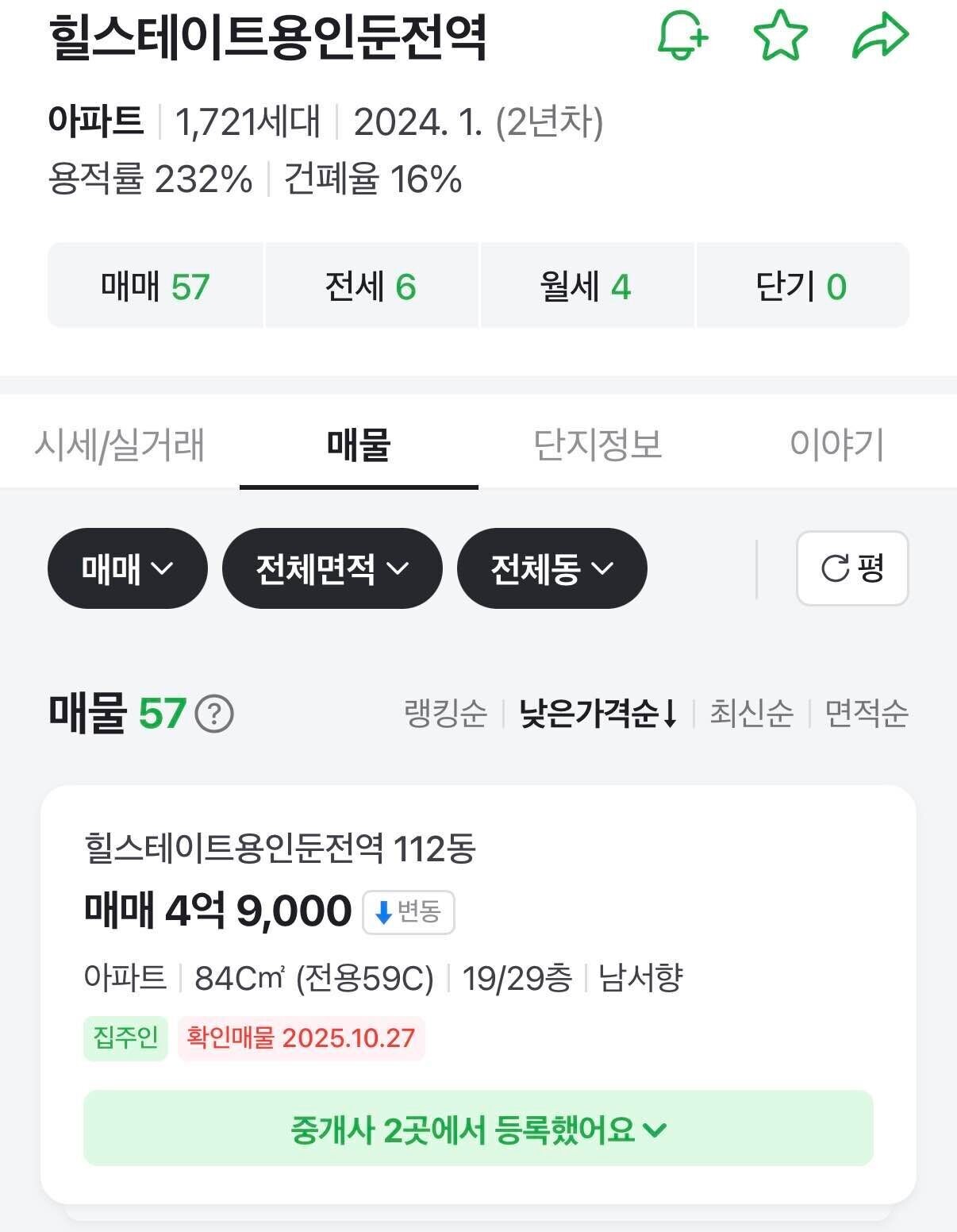Open 전세 6 jeonse listings
The image size is (957, 1232).
click(x=370, y=287)
